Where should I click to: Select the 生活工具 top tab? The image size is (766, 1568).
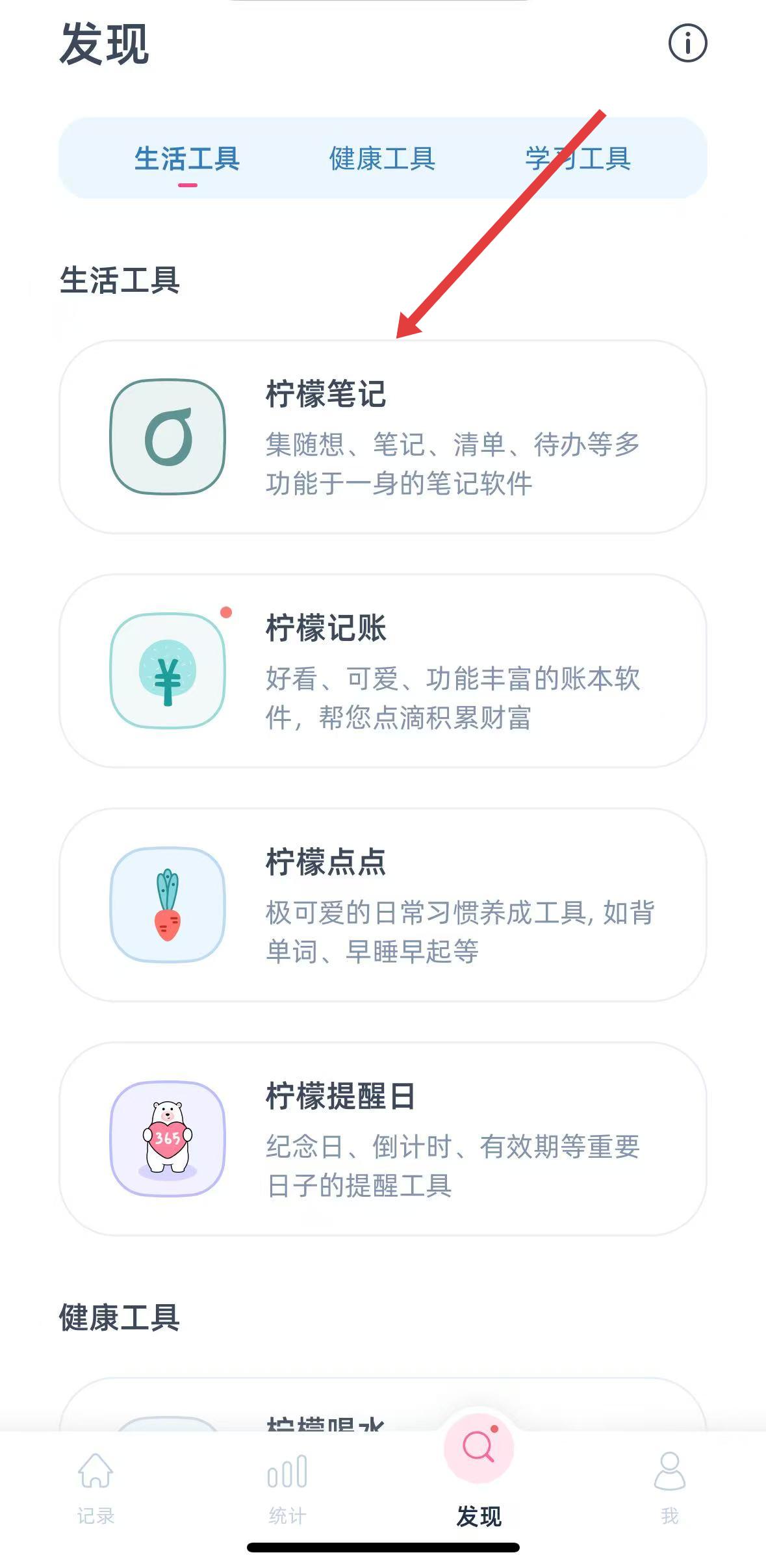tap(187, 159)
